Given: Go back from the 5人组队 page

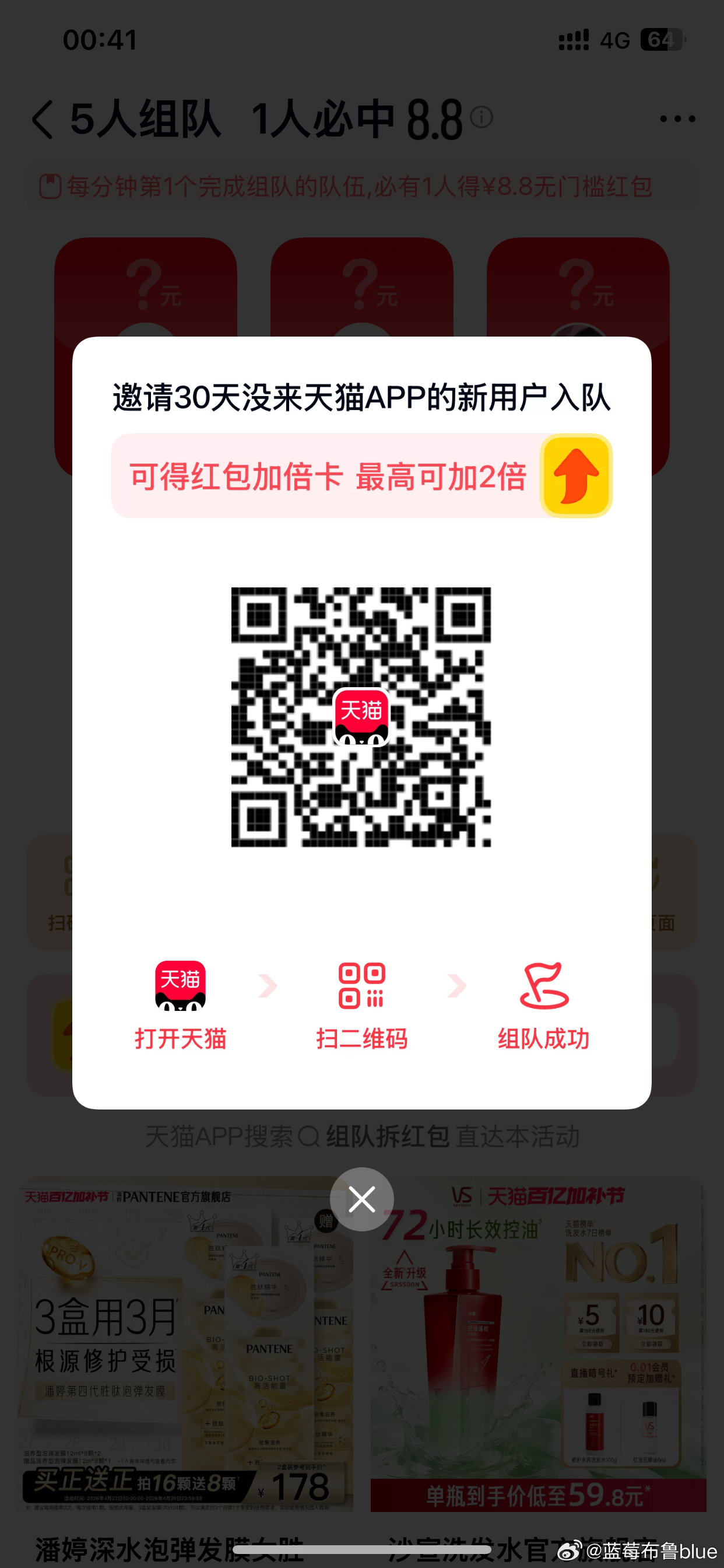Looking at the screenshot, I should click(43, 120).
